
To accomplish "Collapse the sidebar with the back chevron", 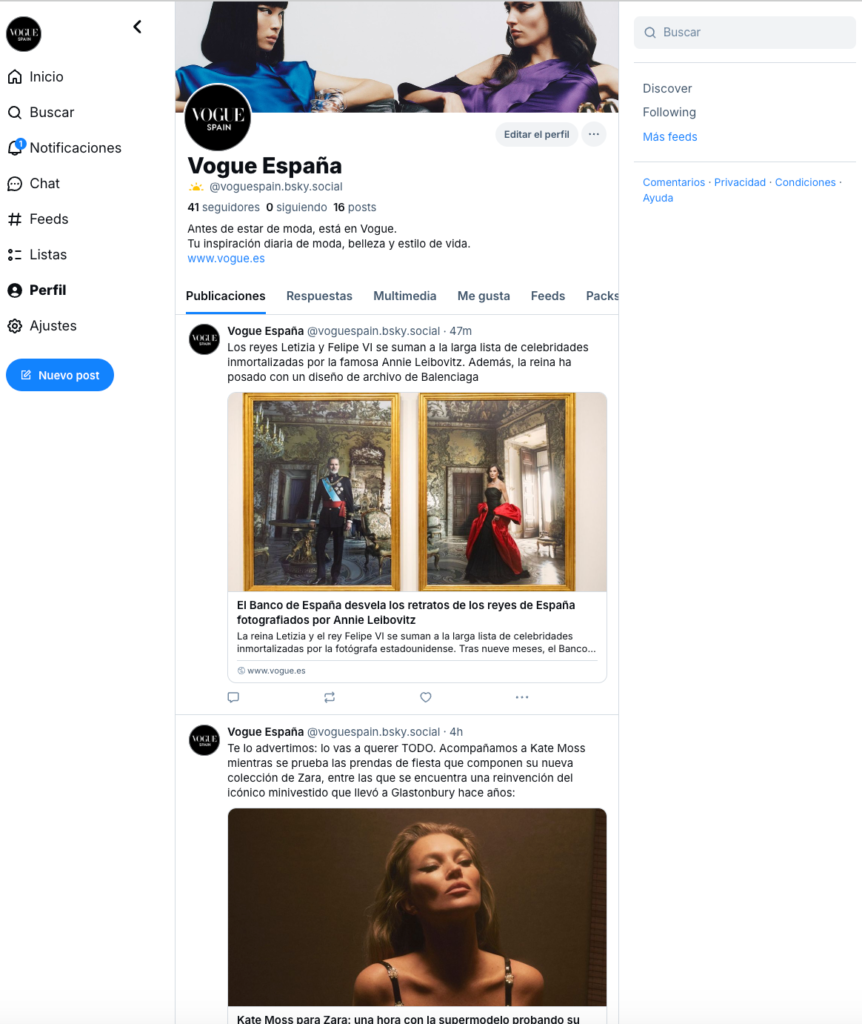I will pyautogui.click(x=137, y=27).
